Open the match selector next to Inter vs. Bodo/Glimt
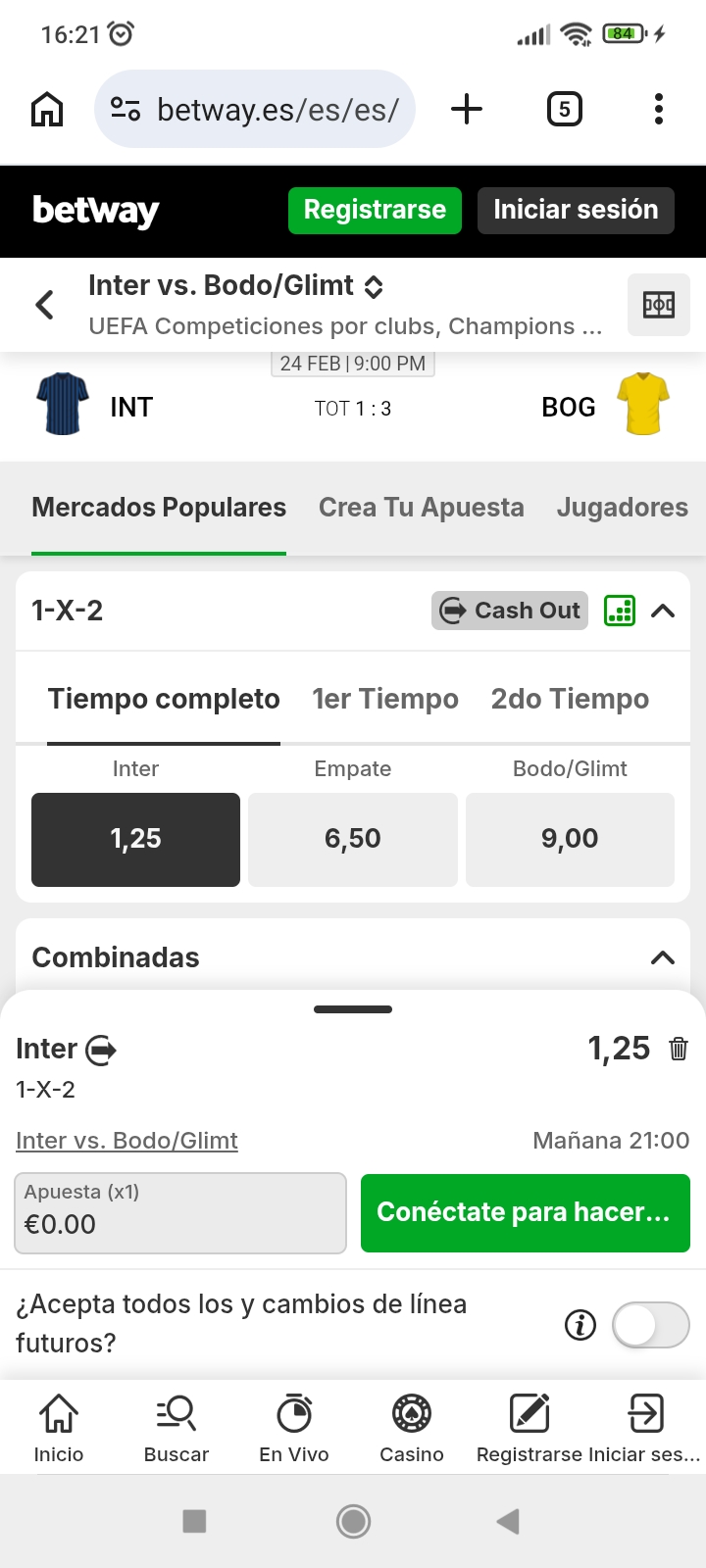 (373, 285)
